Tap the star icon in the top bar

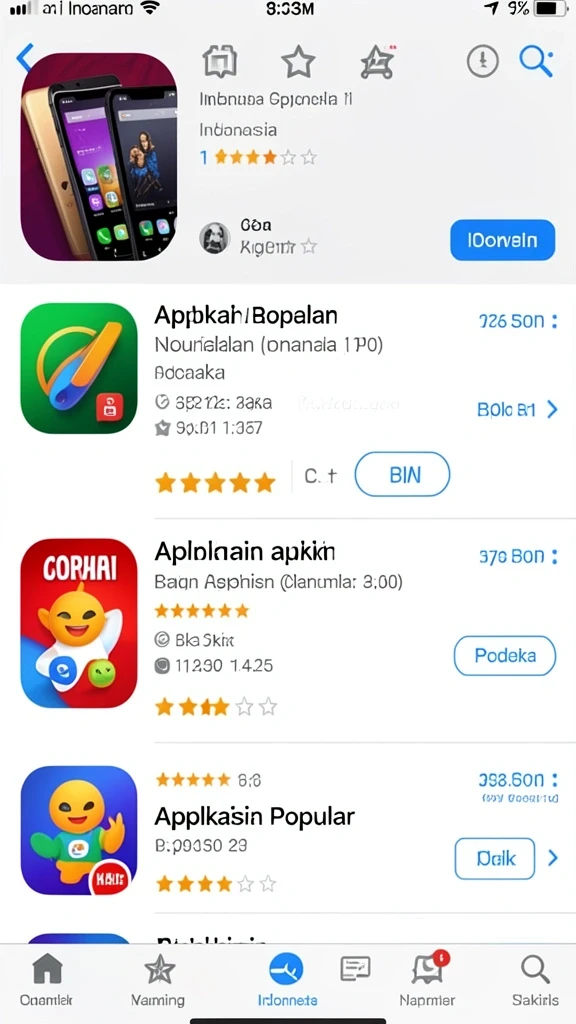[298, 63]
